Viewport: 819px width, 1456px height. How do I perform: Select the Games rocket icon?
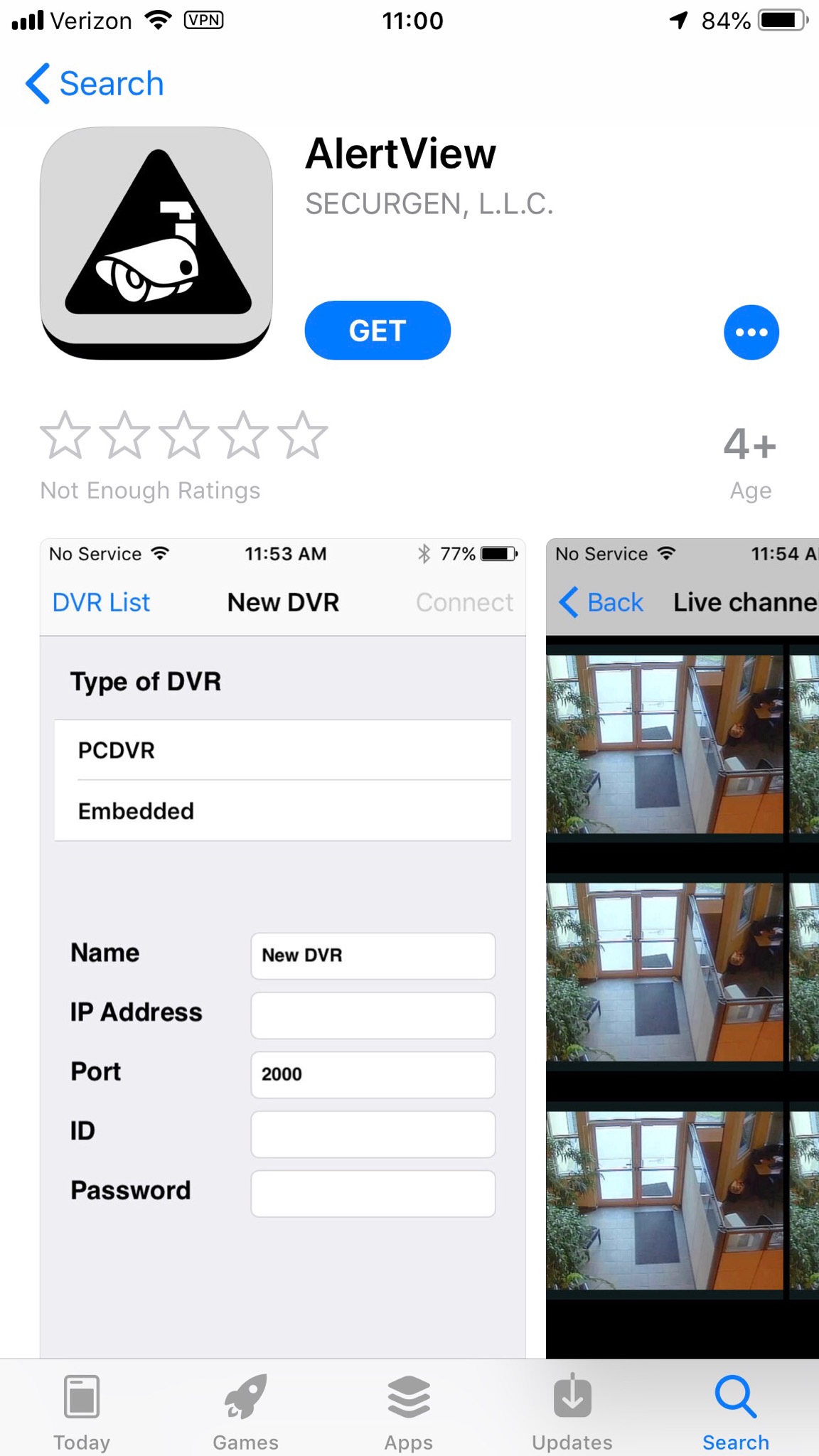tap(245, 1398)
